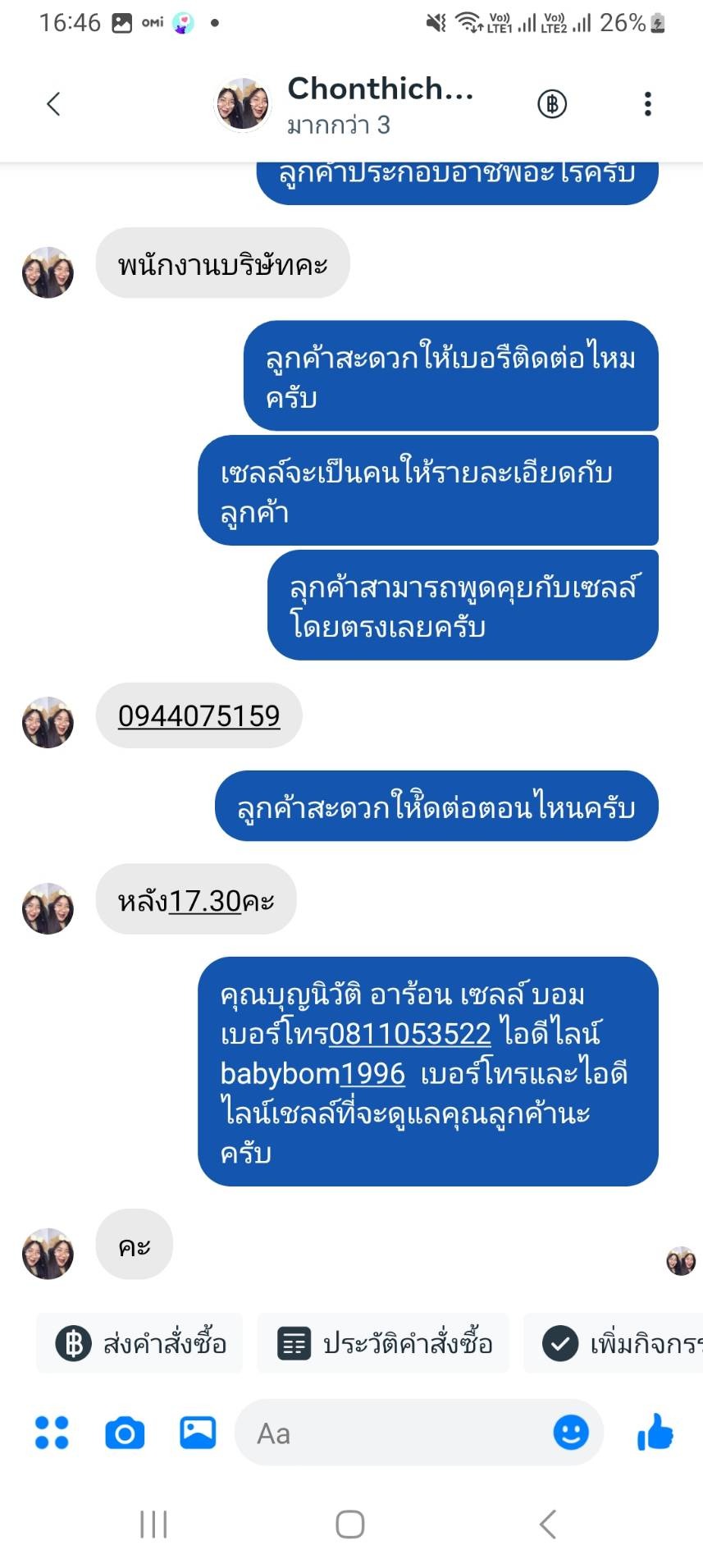The width and height of the screenshot is (703, 1568).
Task: Tap the system home button
Action: (350, 1525)
